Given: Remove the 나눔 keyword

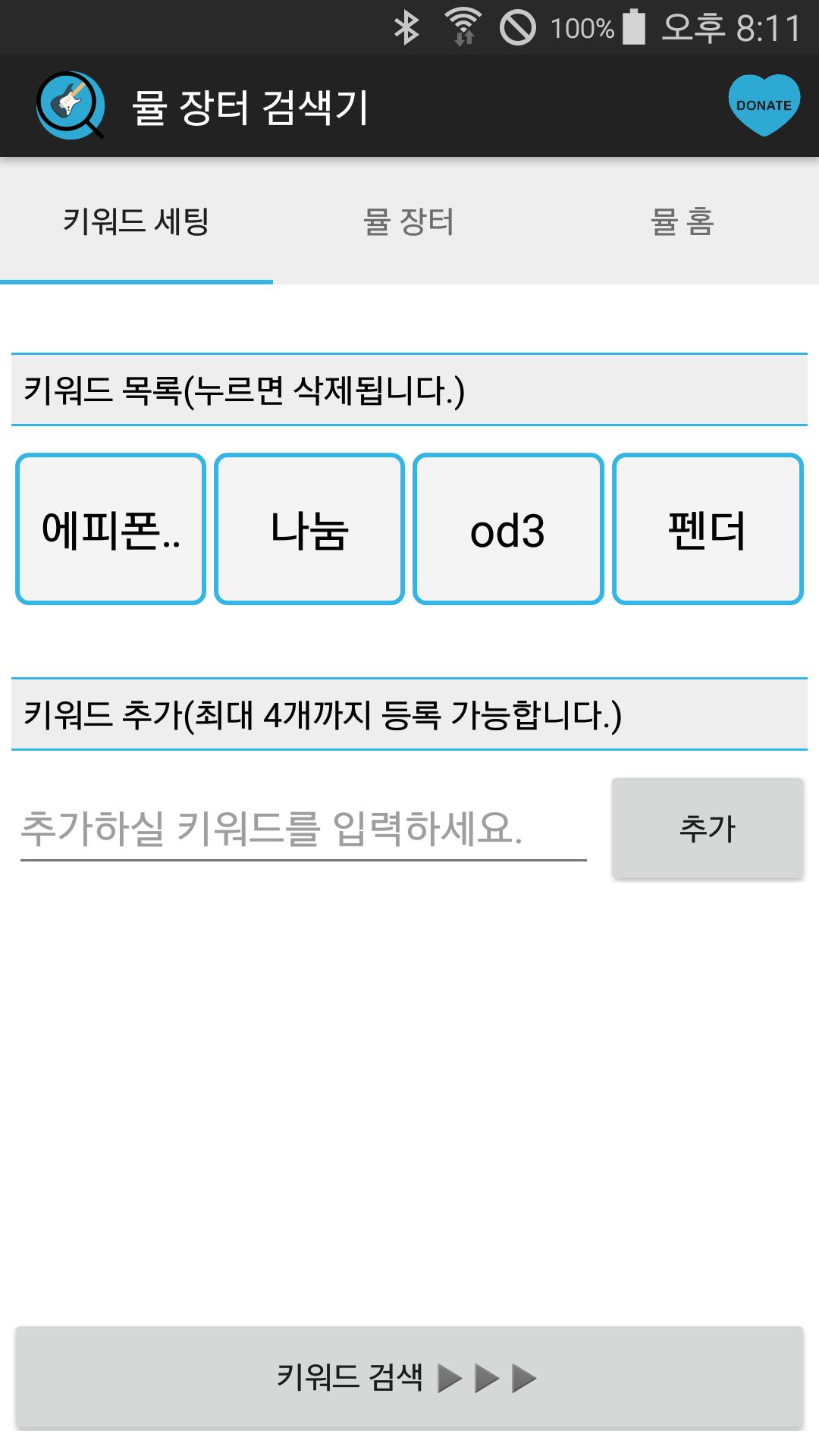Looking at the screenshot, I should (309, 529).
